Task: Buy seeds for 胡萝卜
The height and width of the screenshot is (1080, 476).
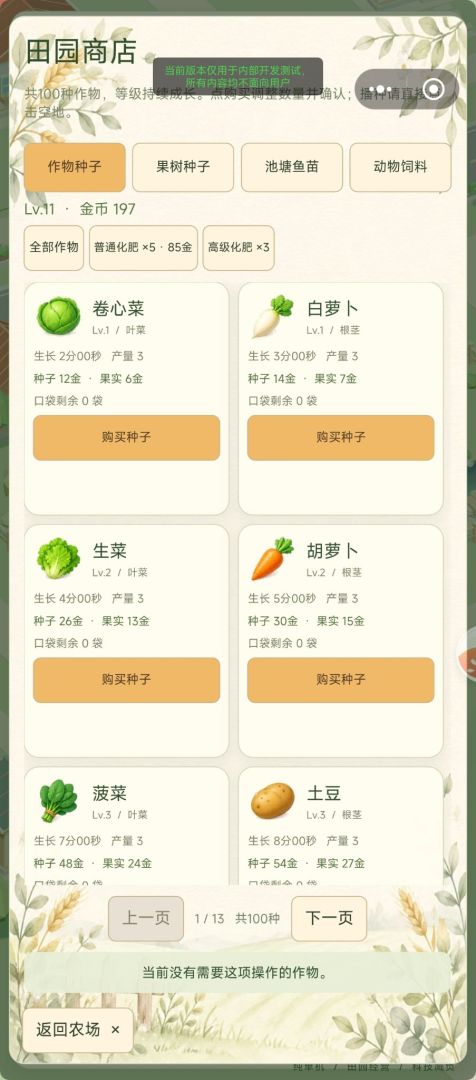Action: pyautogui.click(x=341, y=680)
